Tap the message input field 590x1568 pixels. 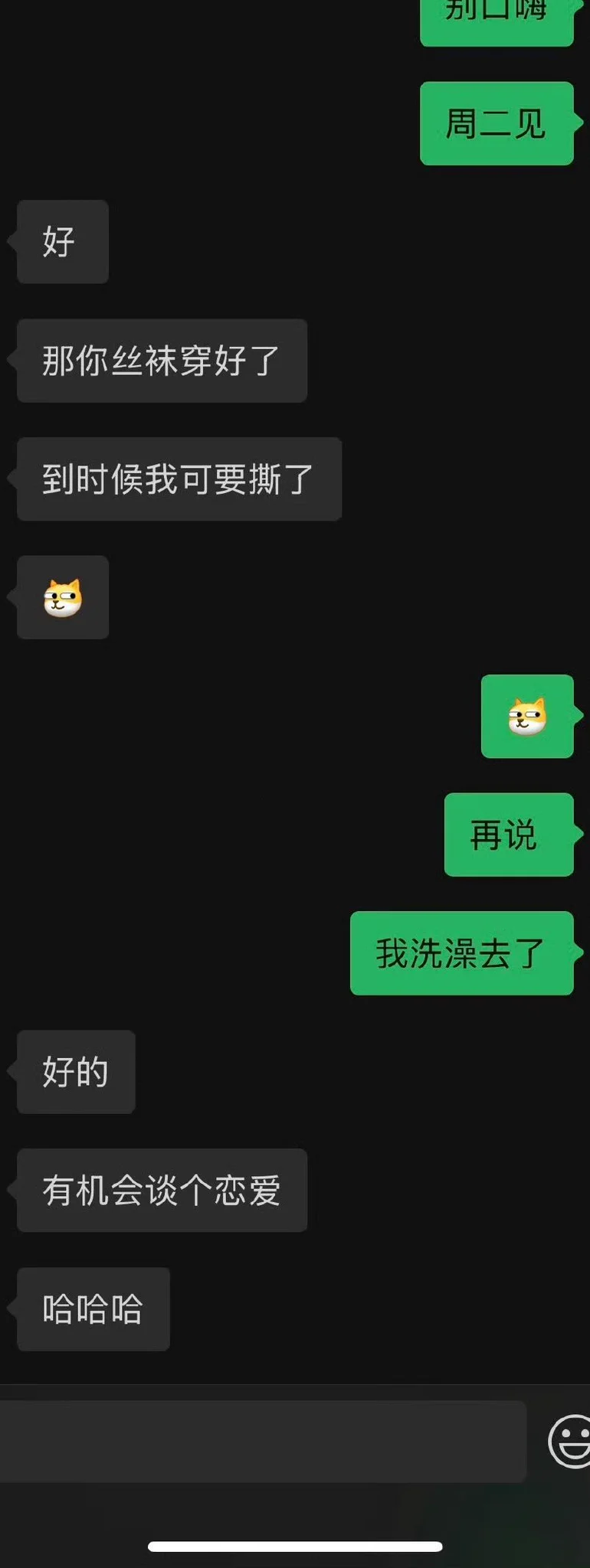point(261,1442)
